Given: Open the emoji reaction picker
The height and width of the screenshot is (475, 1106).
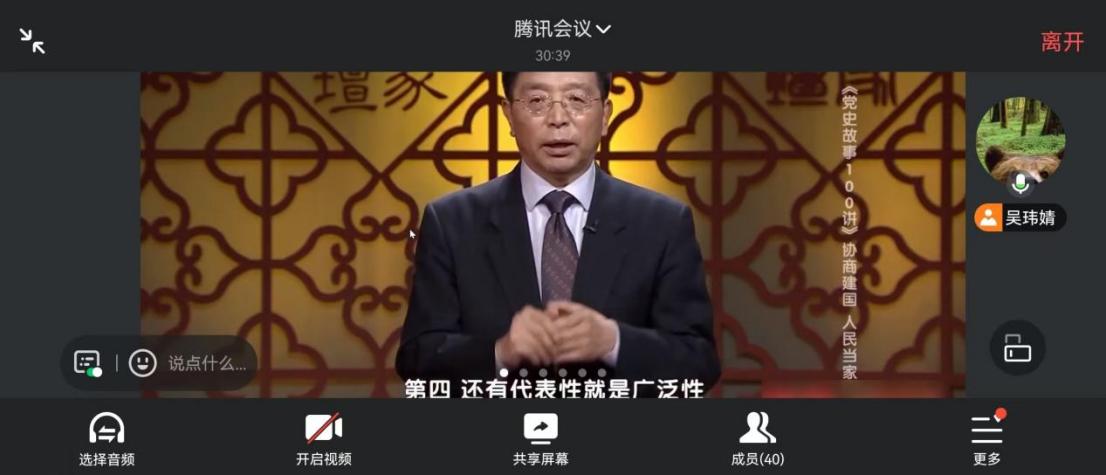Looking at the screenshot, I should (142, 363).
